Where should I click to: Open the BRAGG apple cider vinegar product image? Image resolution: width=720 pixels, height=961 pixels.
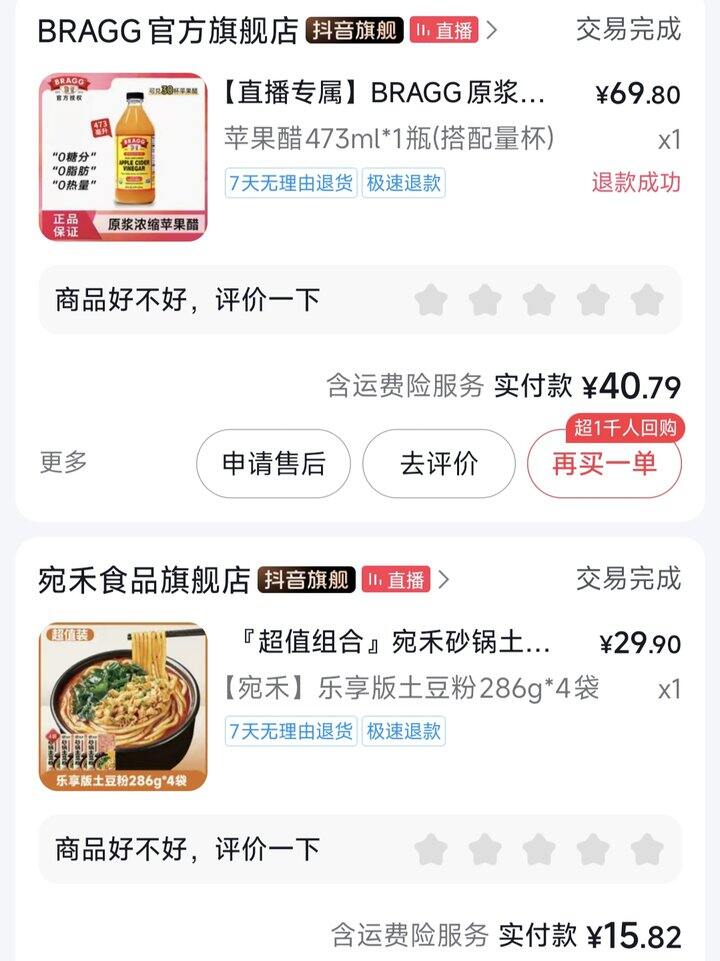123,156
